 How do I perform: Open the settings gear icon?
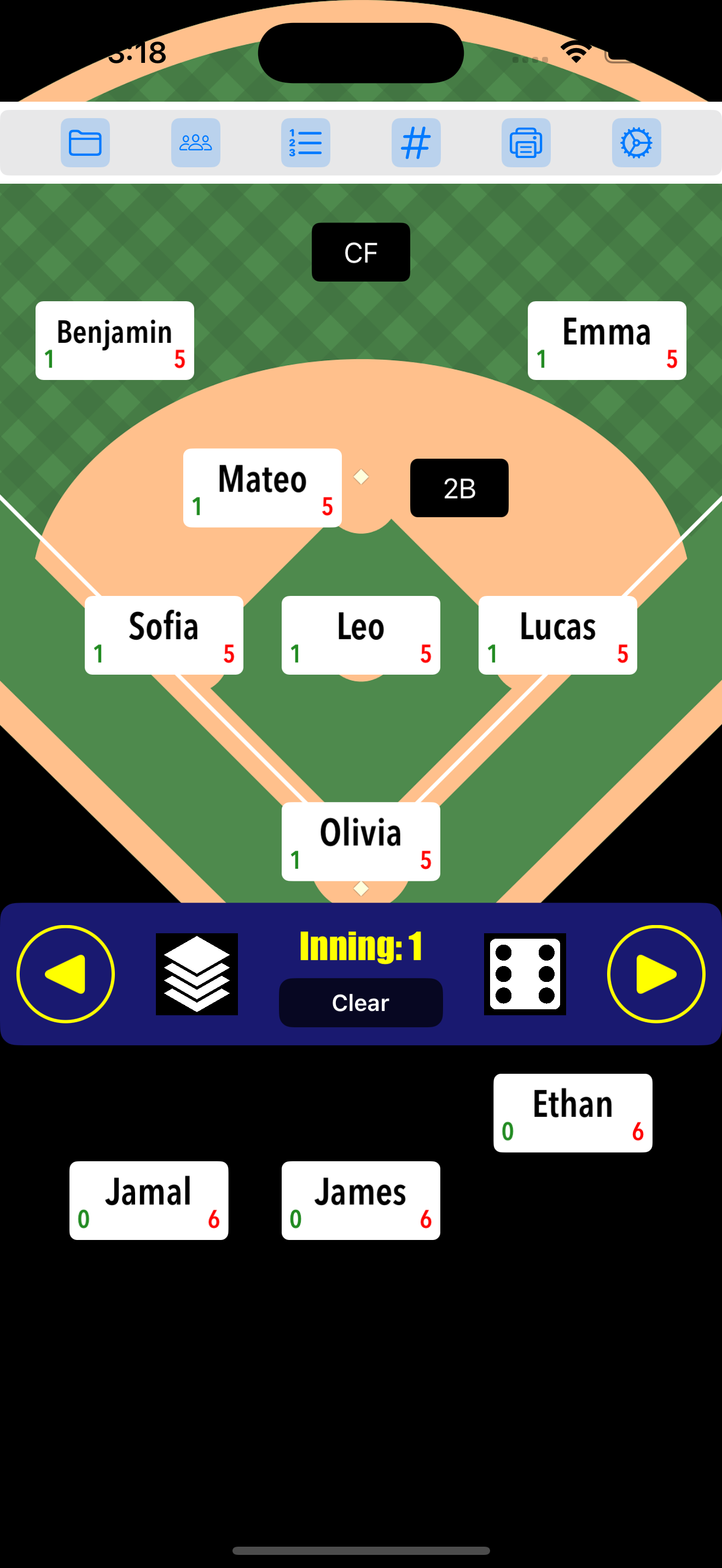(x=636, y=143)
